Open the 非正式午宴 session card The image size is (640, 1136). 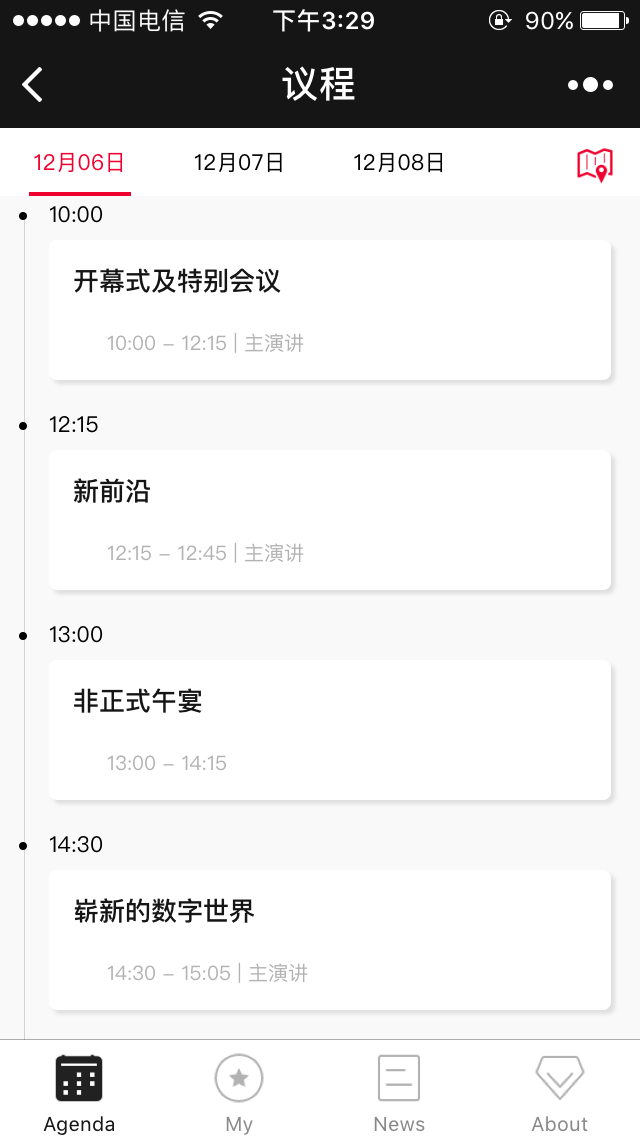(x=330, y=730)
